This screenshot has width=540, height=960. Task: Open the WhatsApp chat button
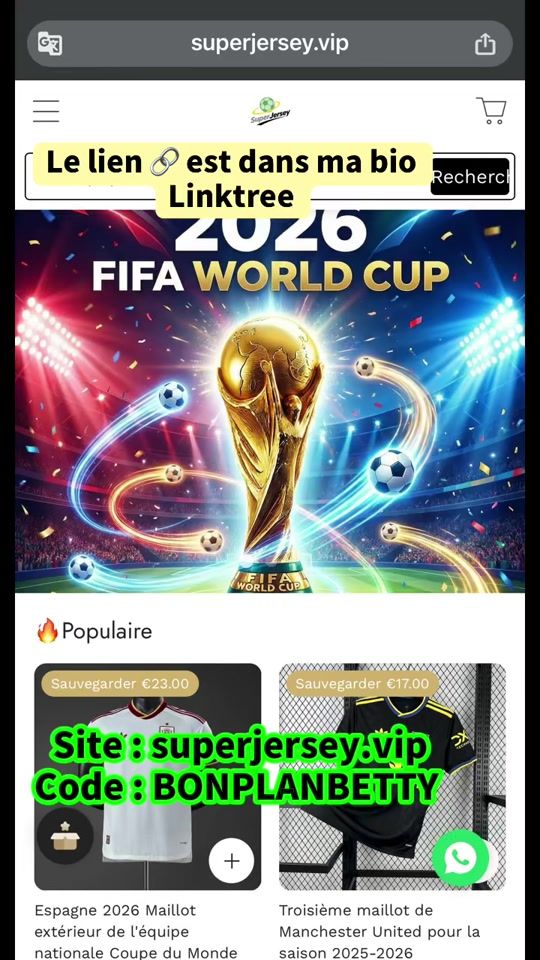tap(461, 858)
